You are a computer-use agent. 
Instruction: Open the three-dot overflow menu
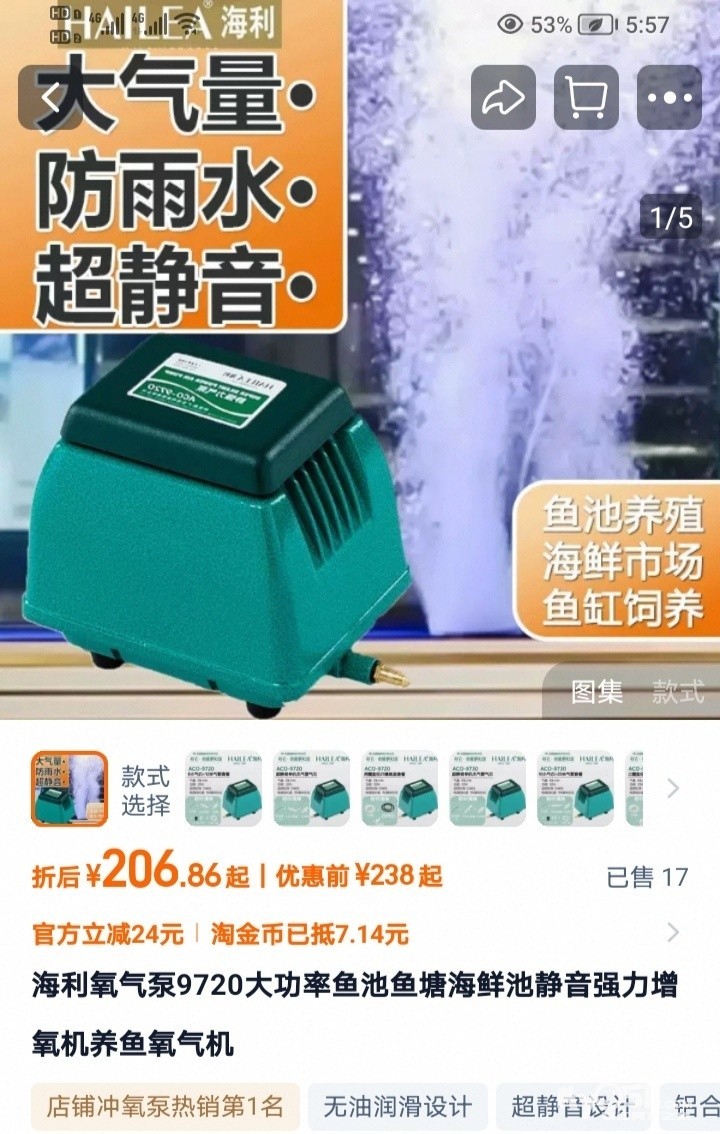click(670, 97)
